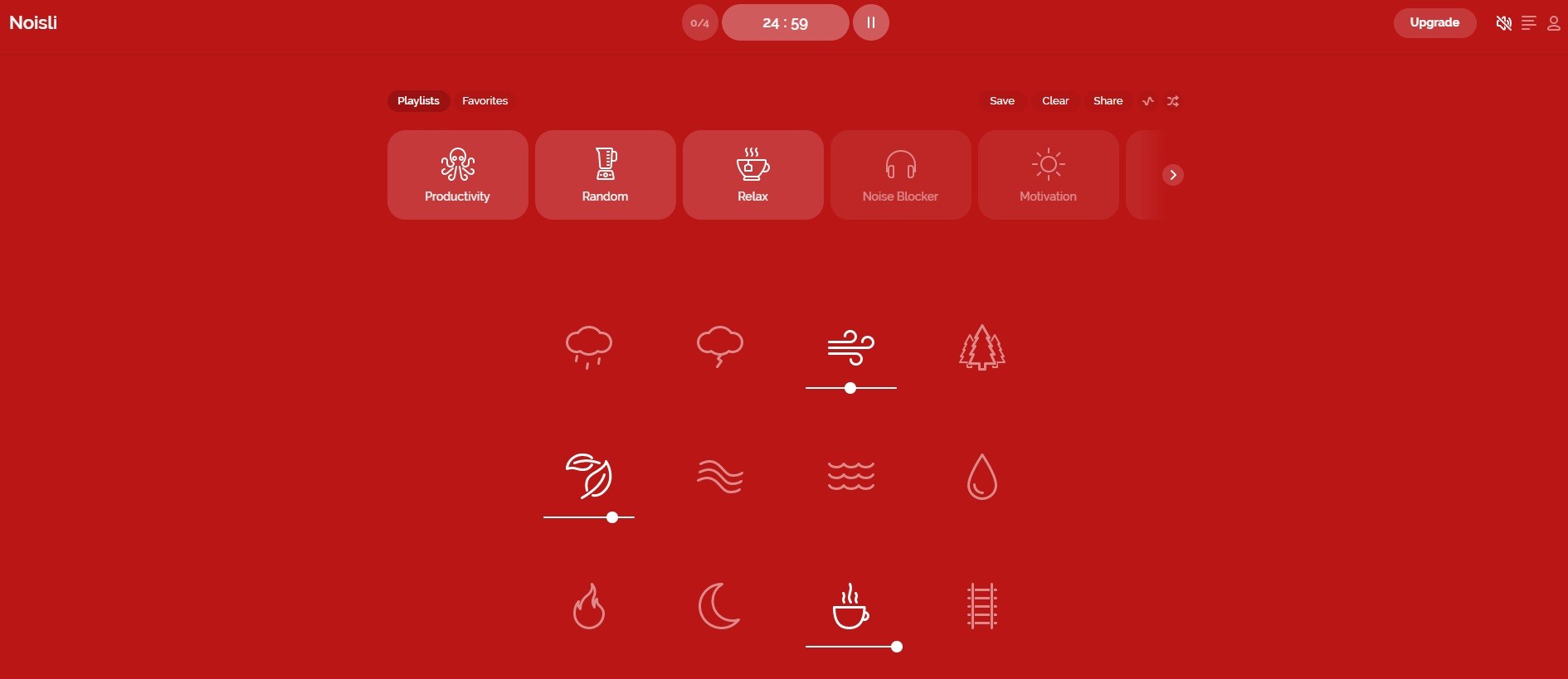Start the Productivity playlist
Screen dimensions: 1568x679
coord(457,175)
